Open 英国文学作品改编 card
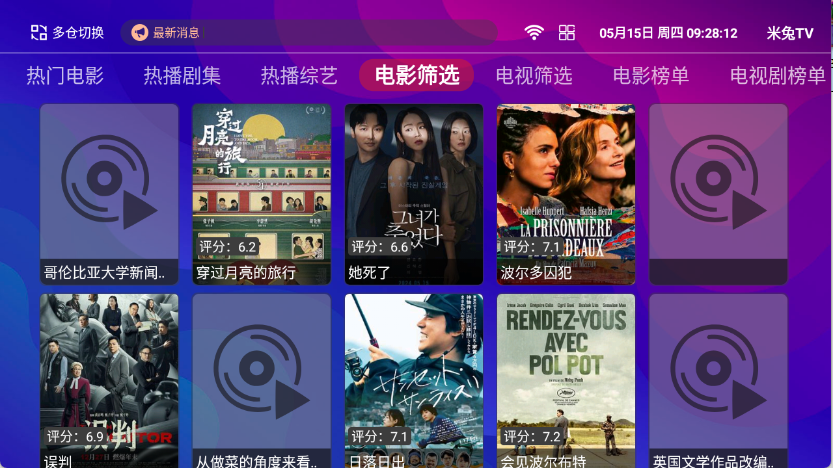Viewport: 833px width, 468px height. click(717, 380)
